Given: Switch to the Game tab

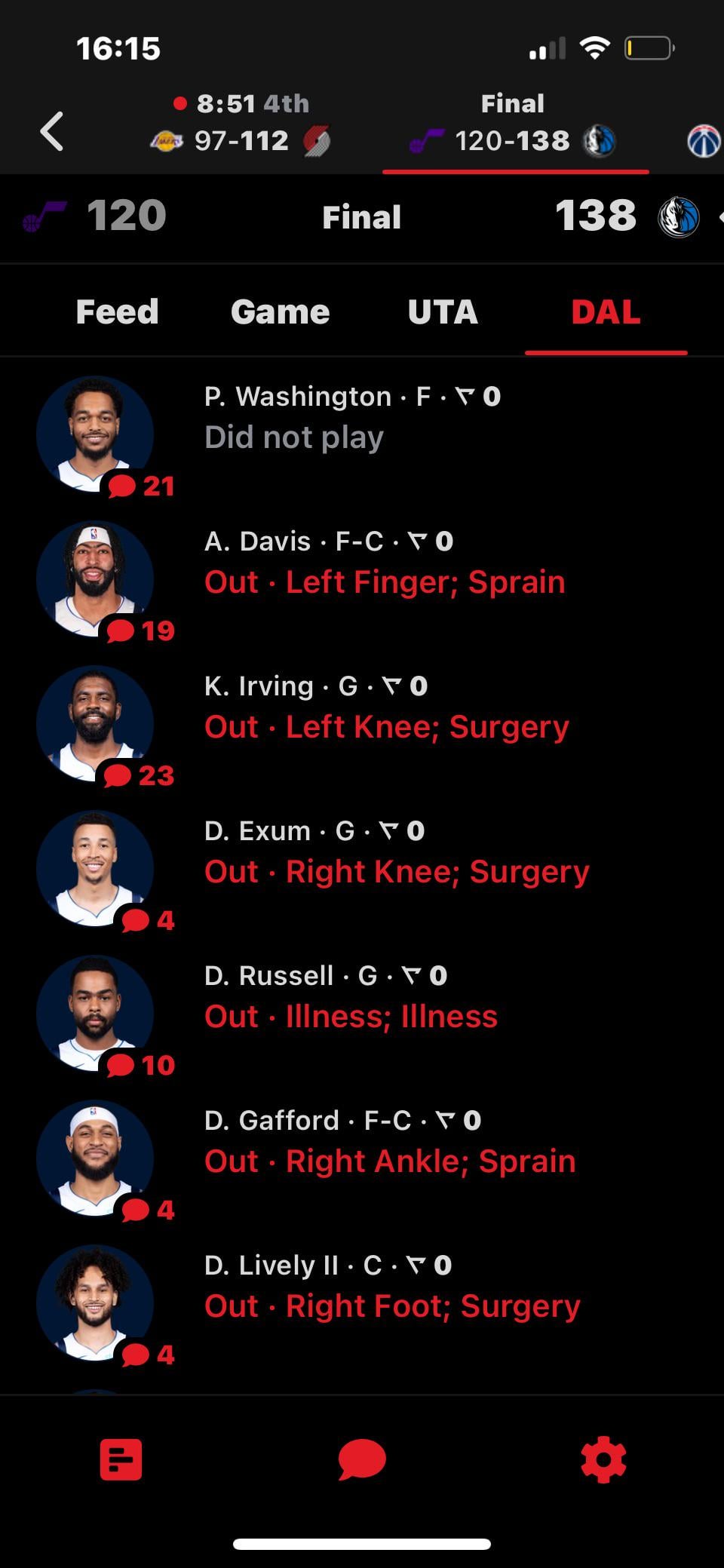Looking at the screenshot, I should click(280, 311).
